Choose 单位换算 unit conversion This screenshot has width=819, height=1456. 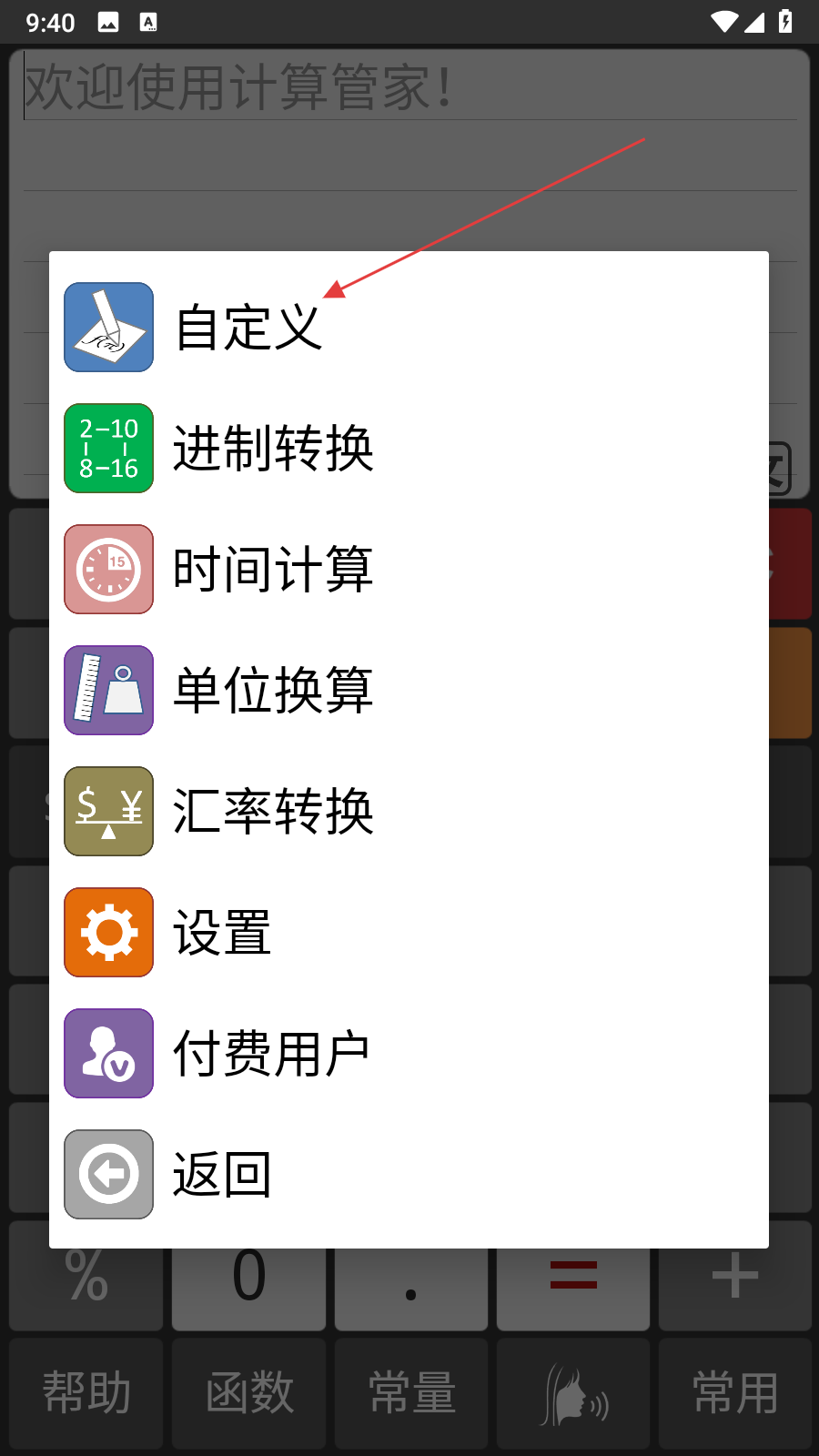click(273, 691)
